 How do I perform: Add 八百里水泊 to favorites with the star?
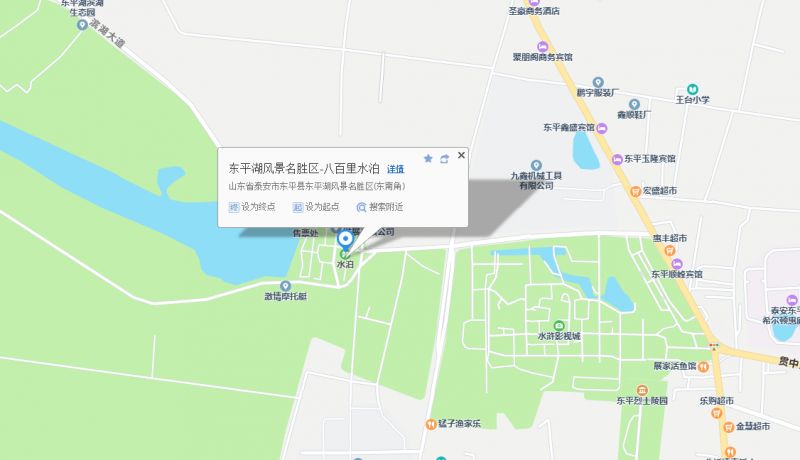point(428,159)
